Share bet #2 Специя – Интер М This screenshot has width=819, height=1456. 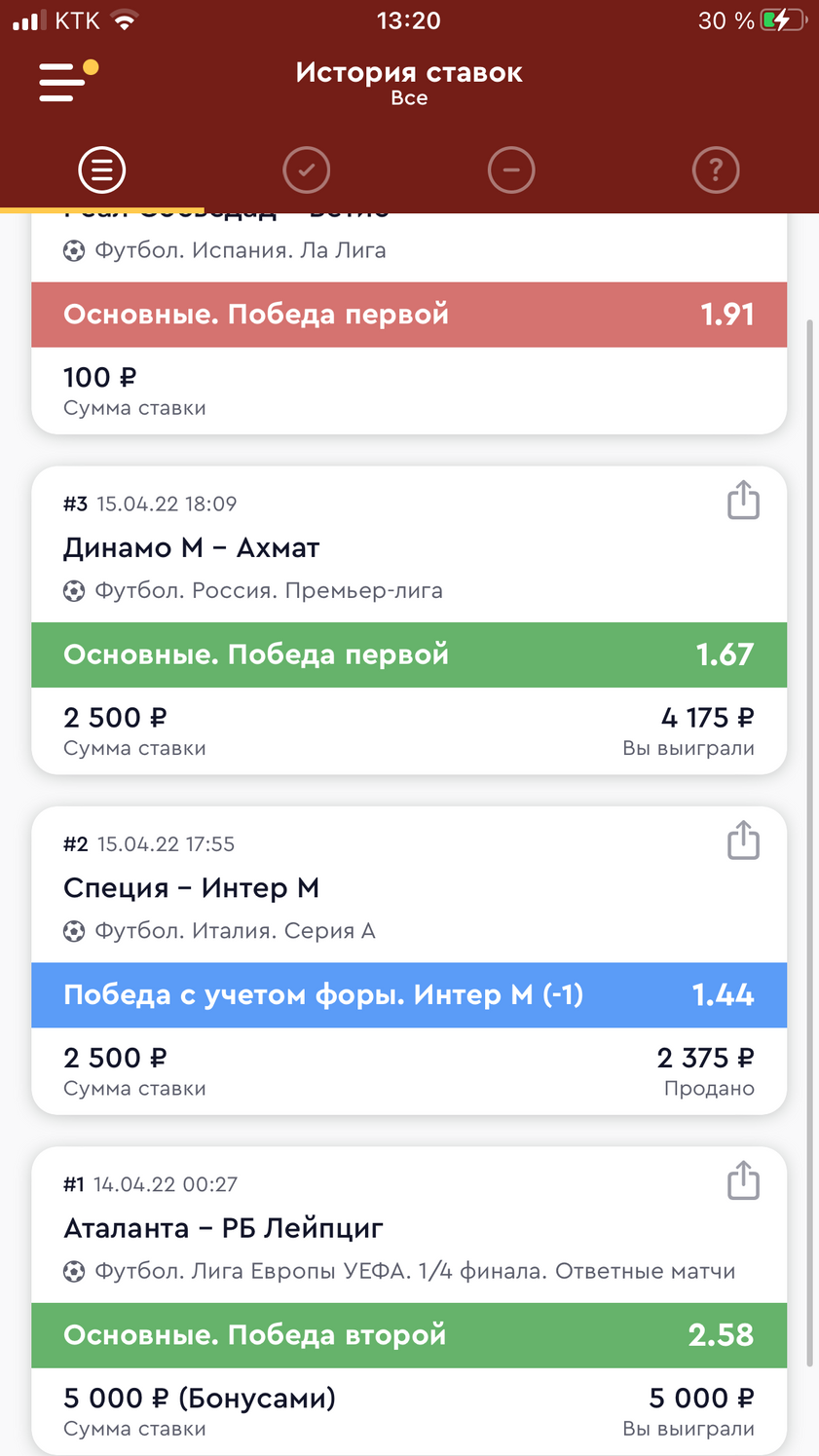(743, 840)
